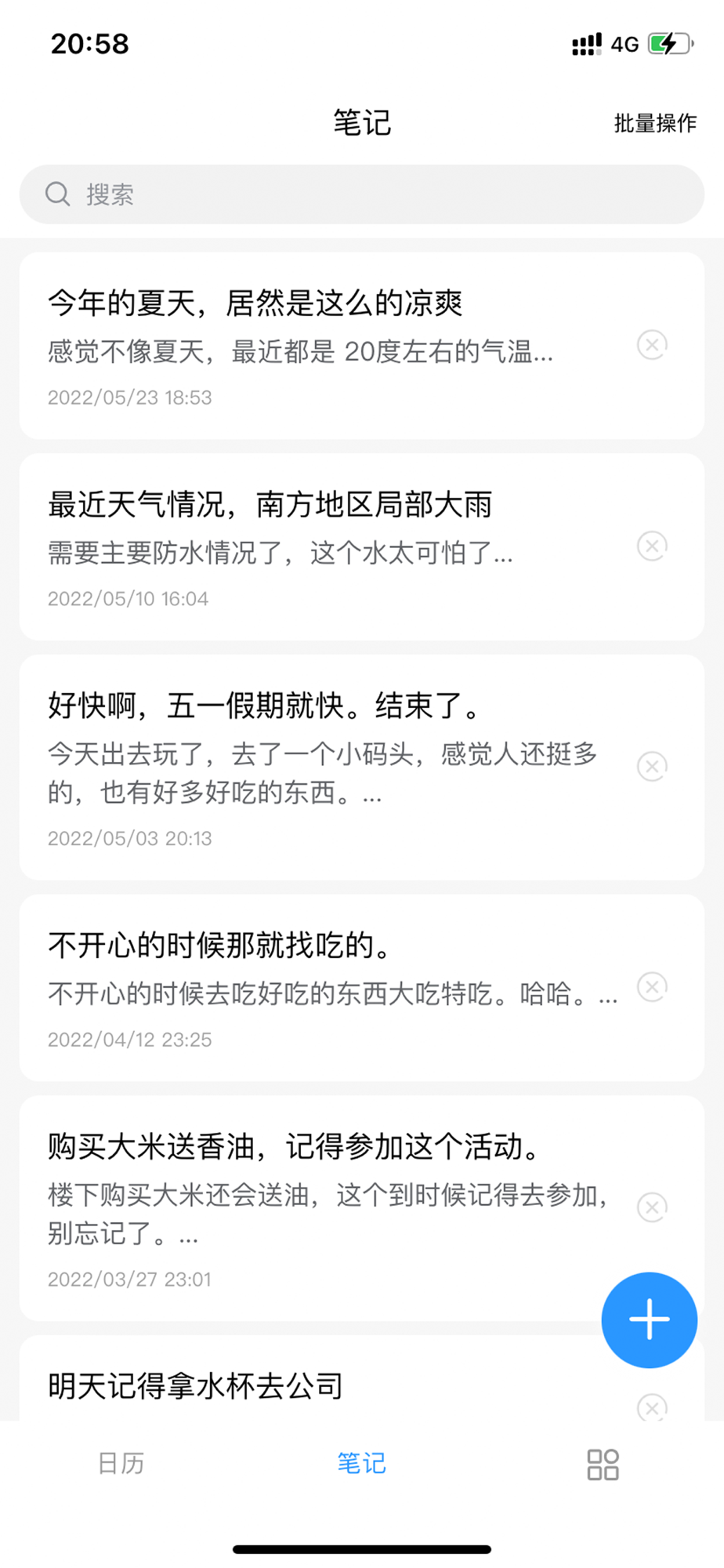Delete the note 今年的夏天，居然是这么的凉爽
This screenshot has height=1568, width=724.
(x=652, y=345)
